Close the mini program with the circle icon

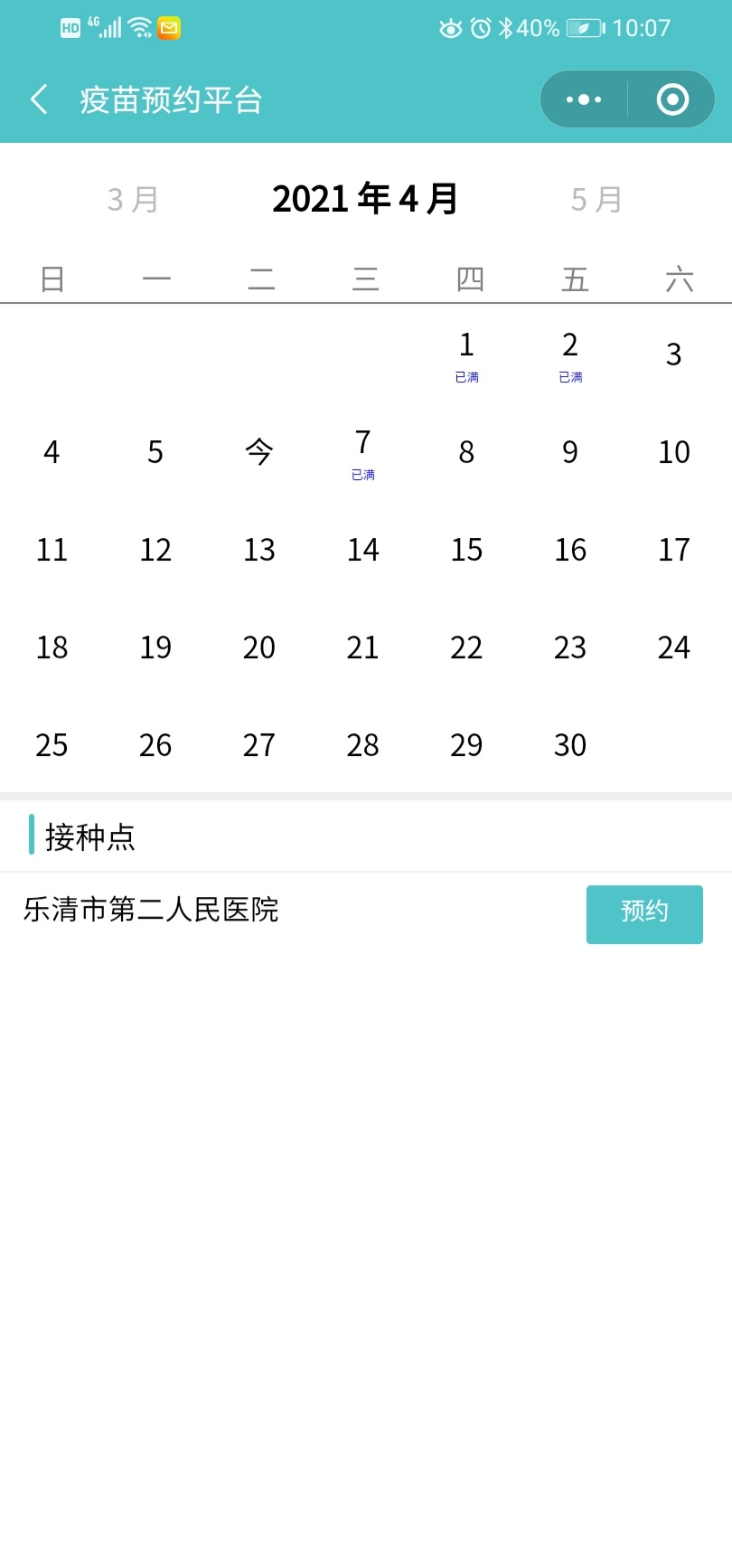671,99
